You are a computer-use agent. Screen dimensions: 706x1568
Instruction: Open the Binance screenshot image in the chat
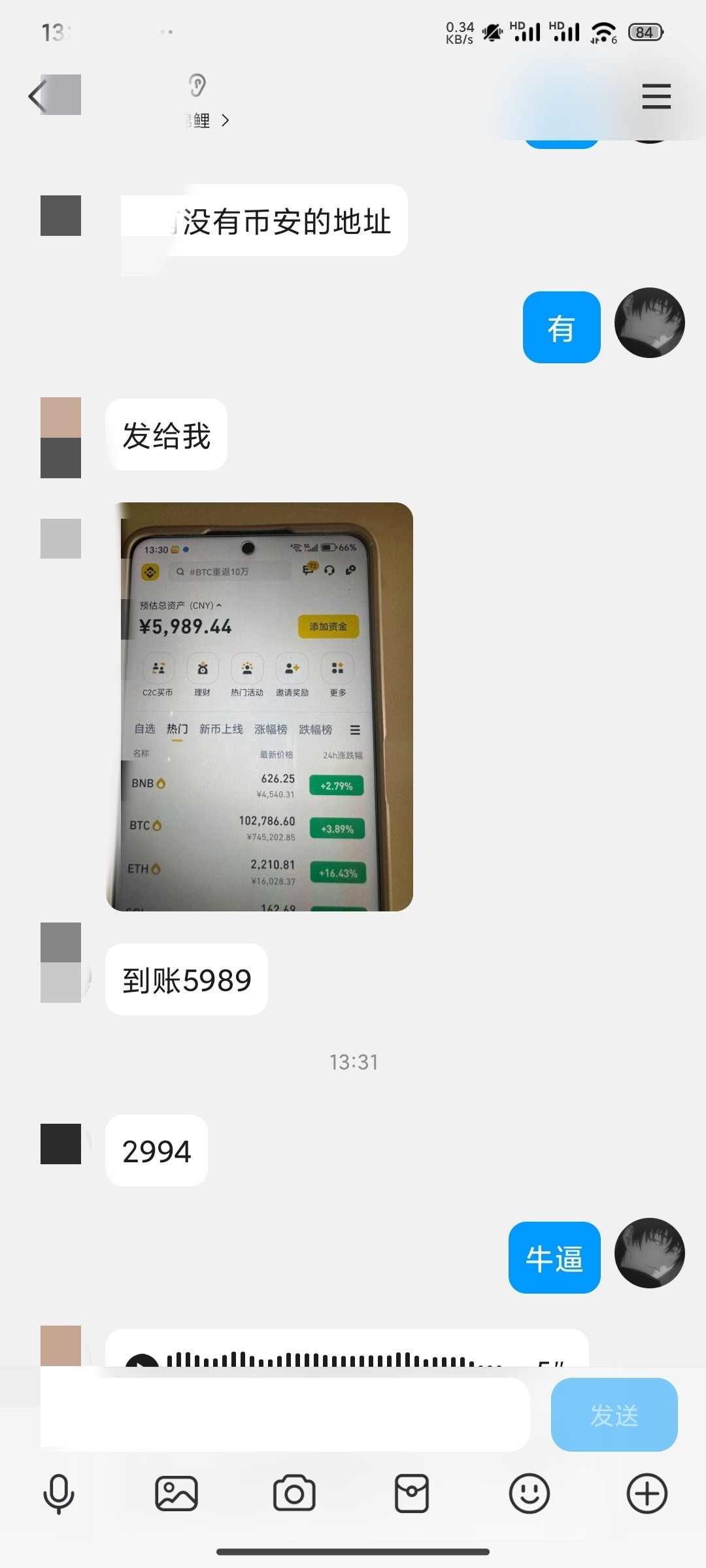click(x=260, y=706)
